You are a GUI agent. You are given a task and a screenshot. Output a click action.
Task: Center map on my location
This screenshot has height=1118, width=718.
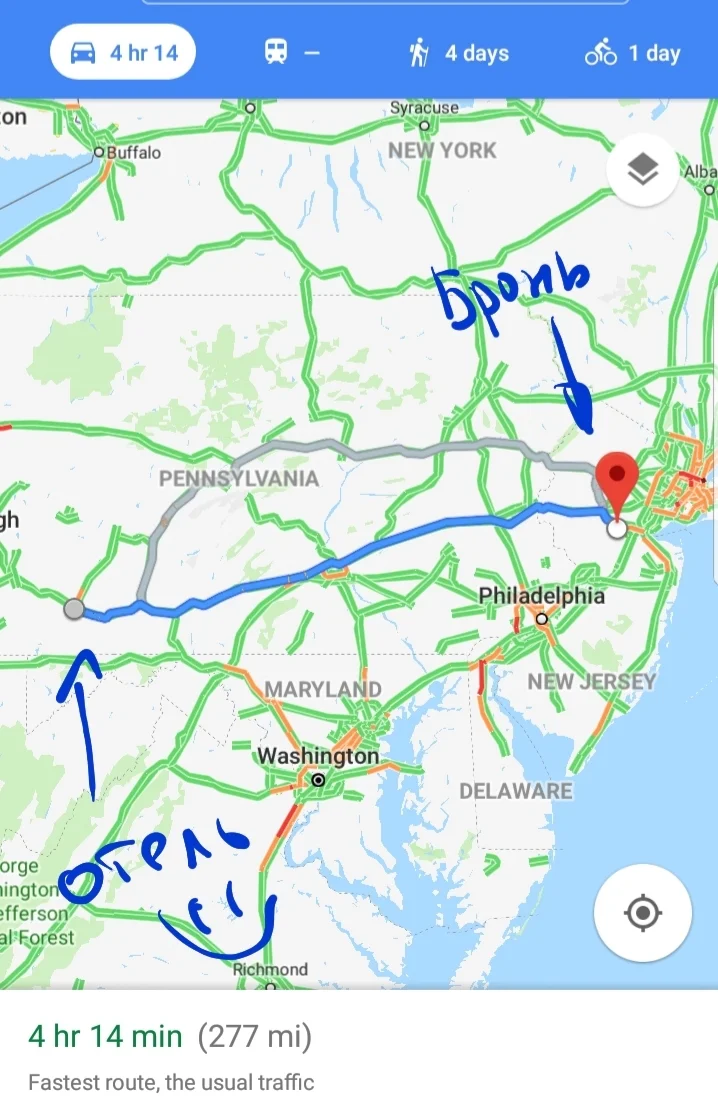coord(642,912)
